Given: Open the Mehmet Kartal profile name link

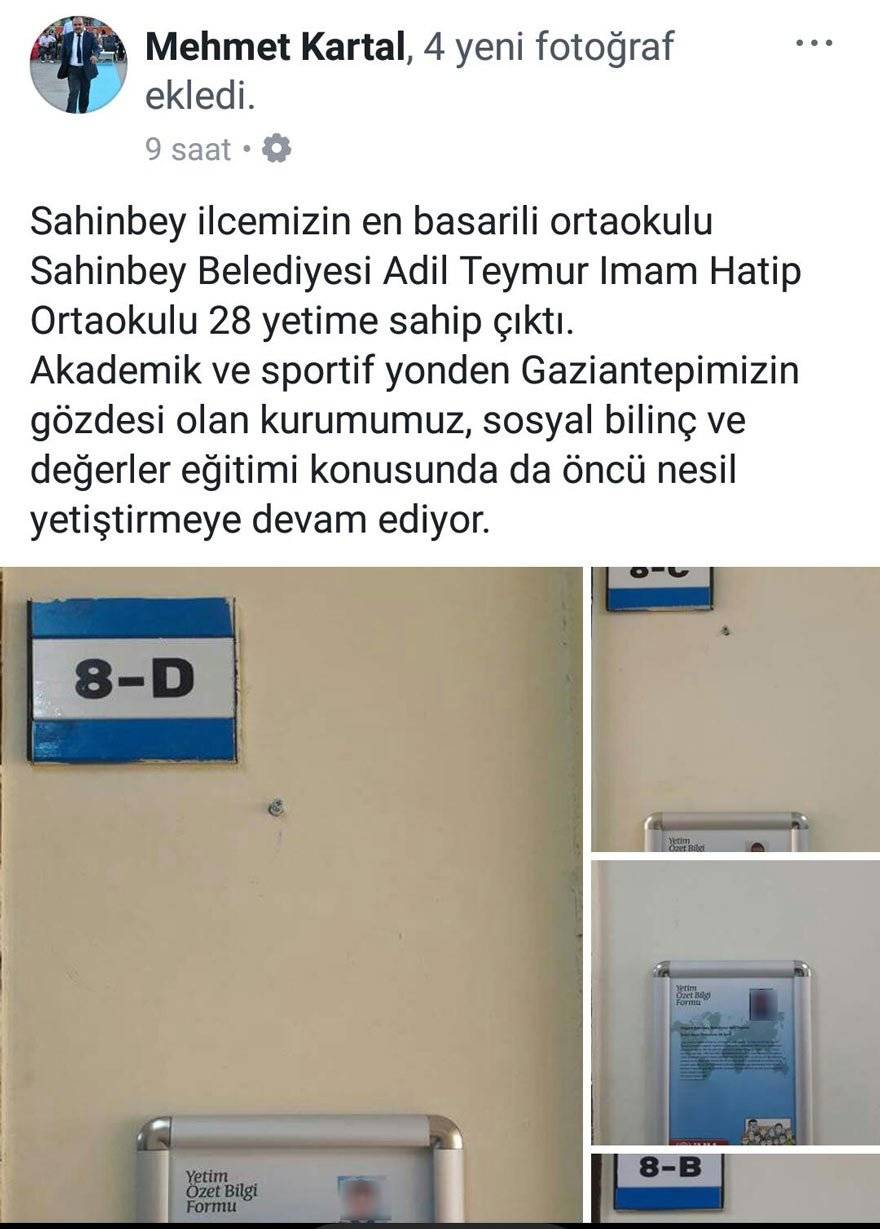Looking at the screenshot, I should (275, 47).
